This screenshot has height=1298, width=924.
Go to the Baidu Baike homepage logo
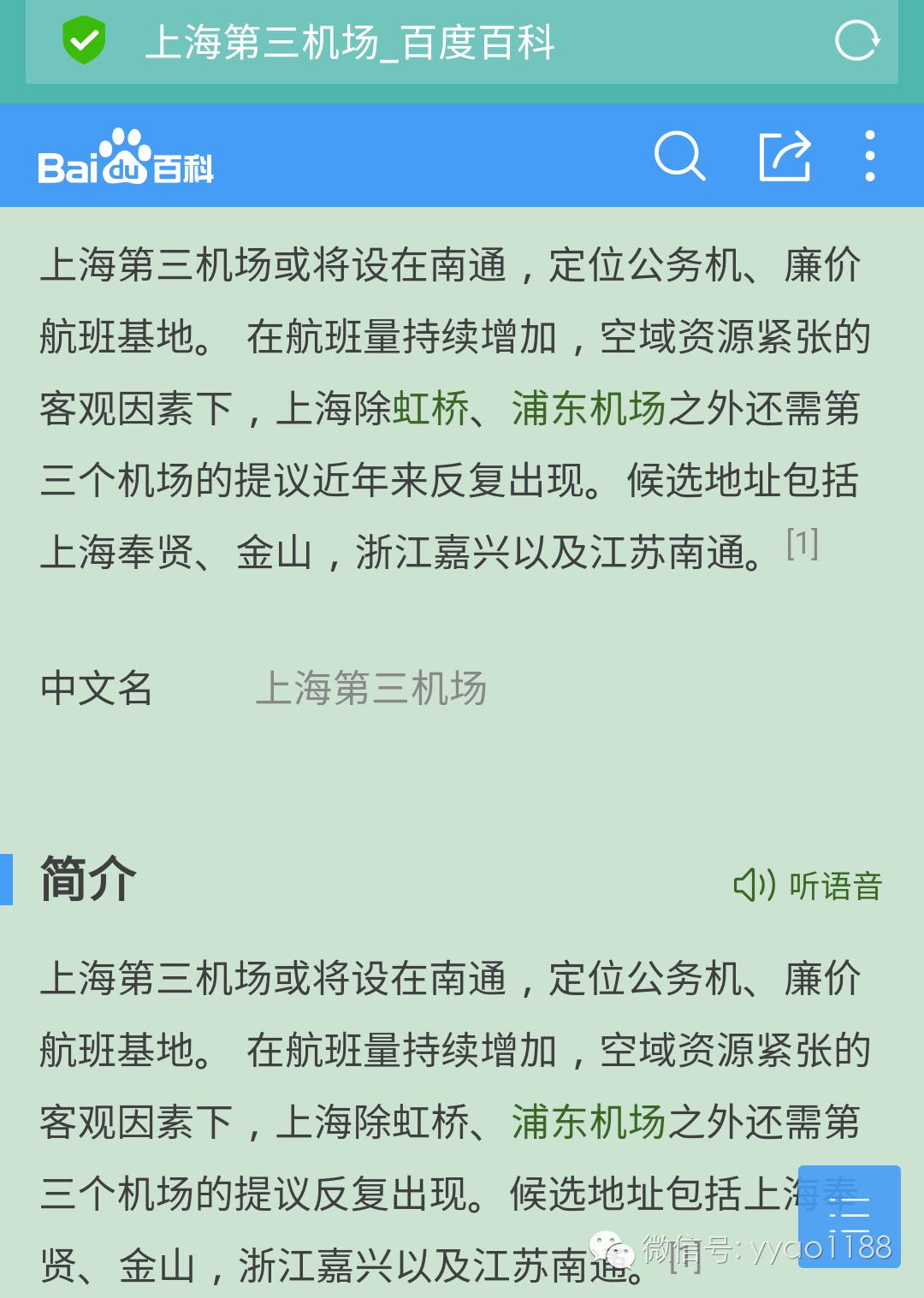126,159
